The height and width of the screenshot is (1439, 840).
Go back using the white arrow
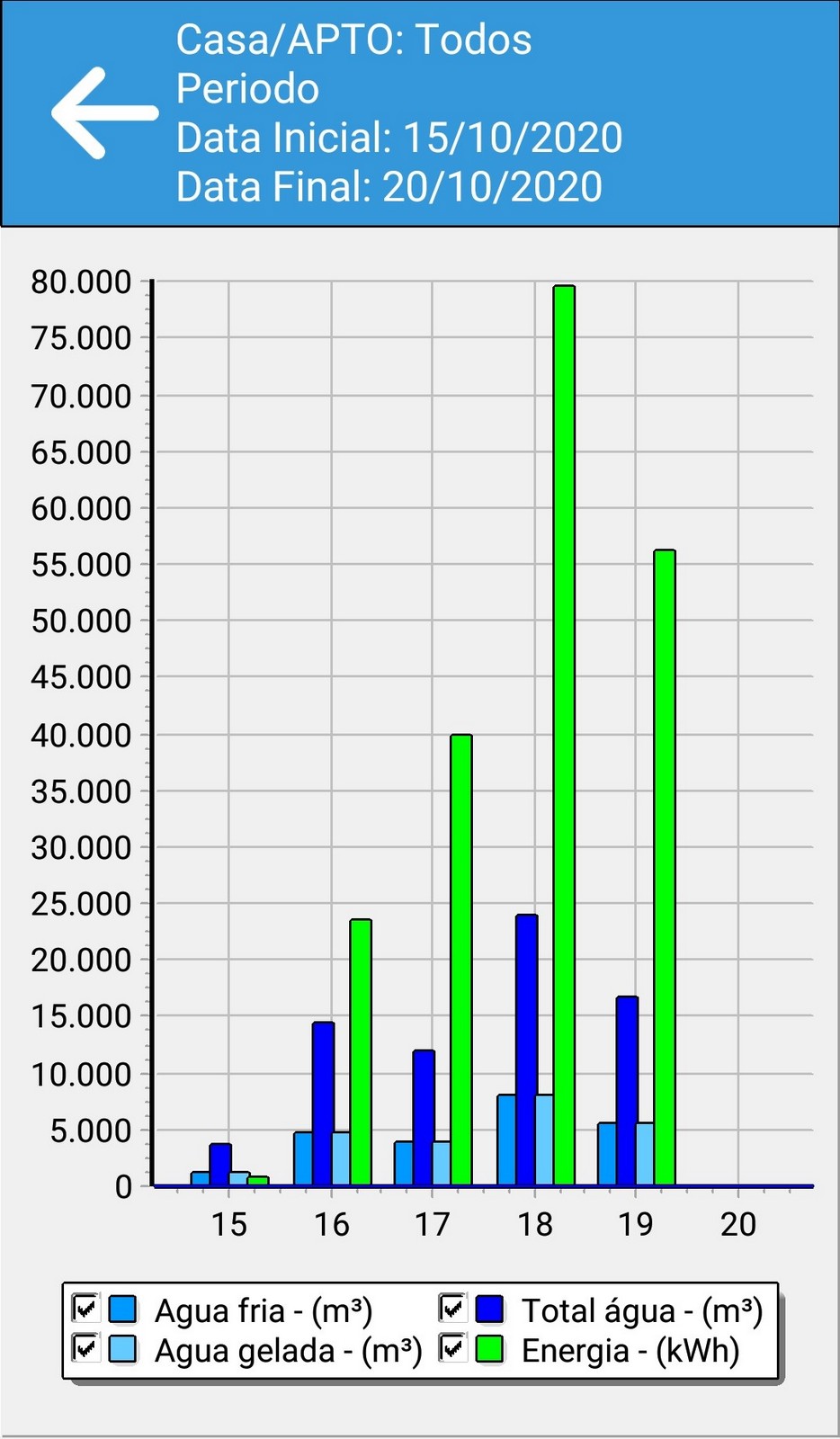pos(103,113)
